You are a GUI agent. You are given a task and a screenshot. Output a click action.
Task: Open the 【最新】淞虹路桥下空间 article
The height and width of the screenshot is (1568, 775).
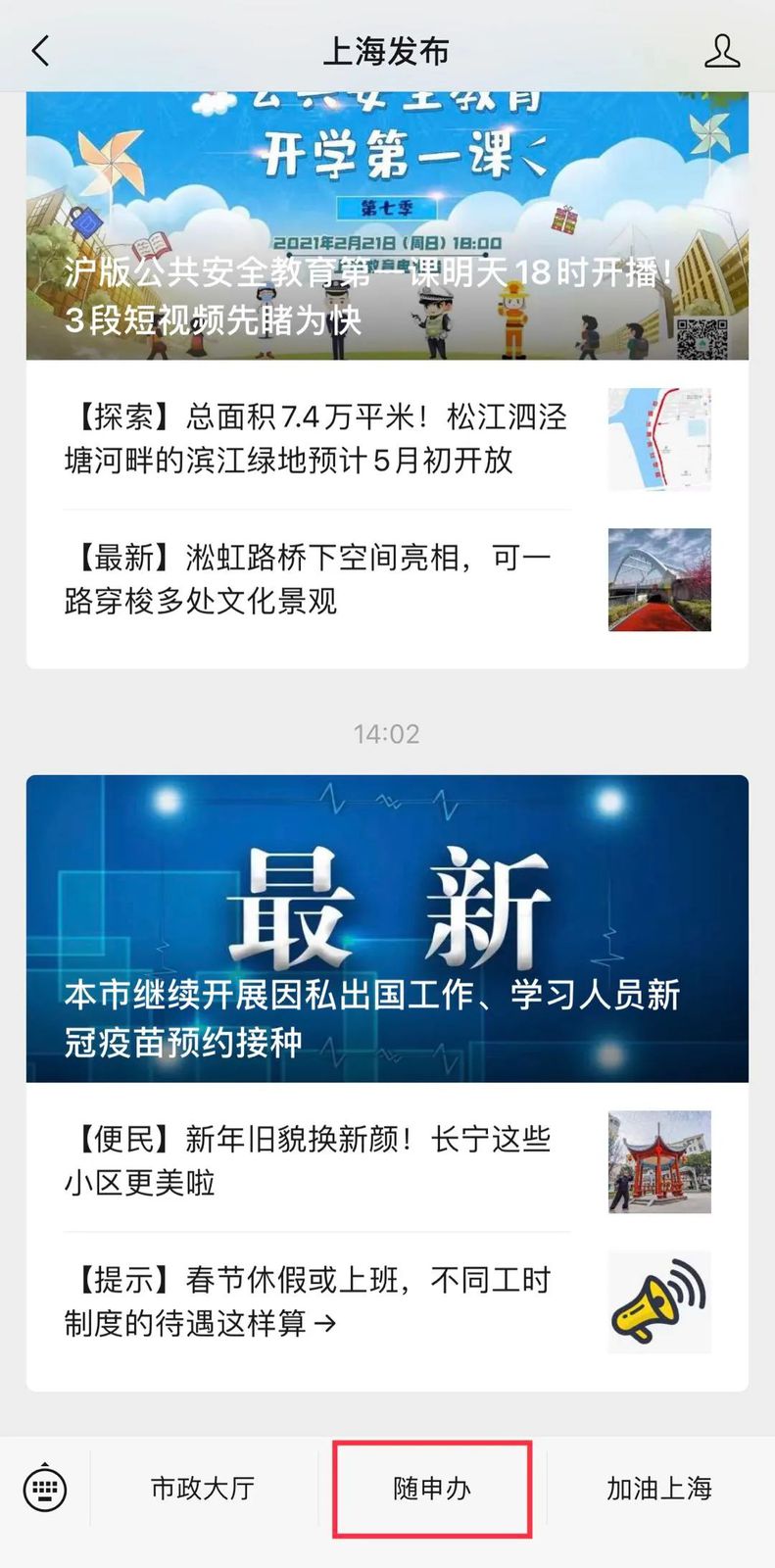[387, 579]
